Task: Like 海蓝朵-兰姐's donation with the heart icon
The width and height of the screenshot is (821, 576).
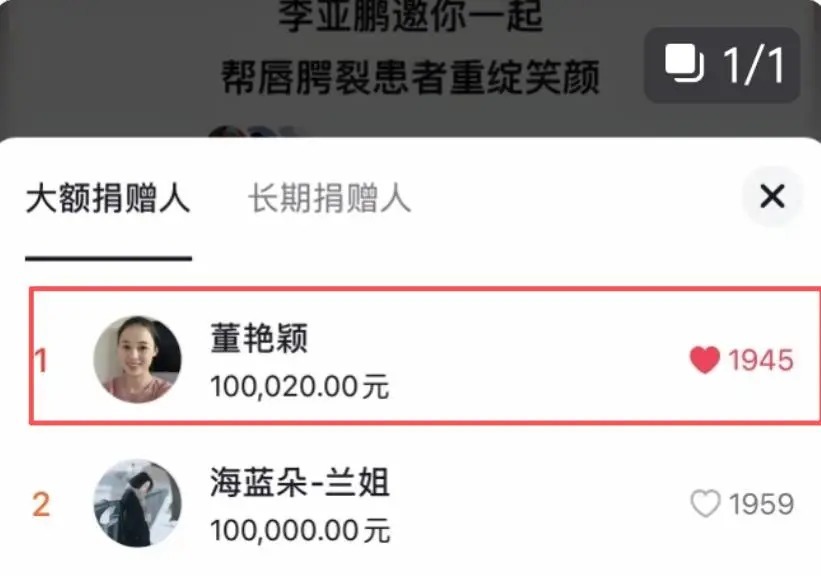Action: [706, 505]
